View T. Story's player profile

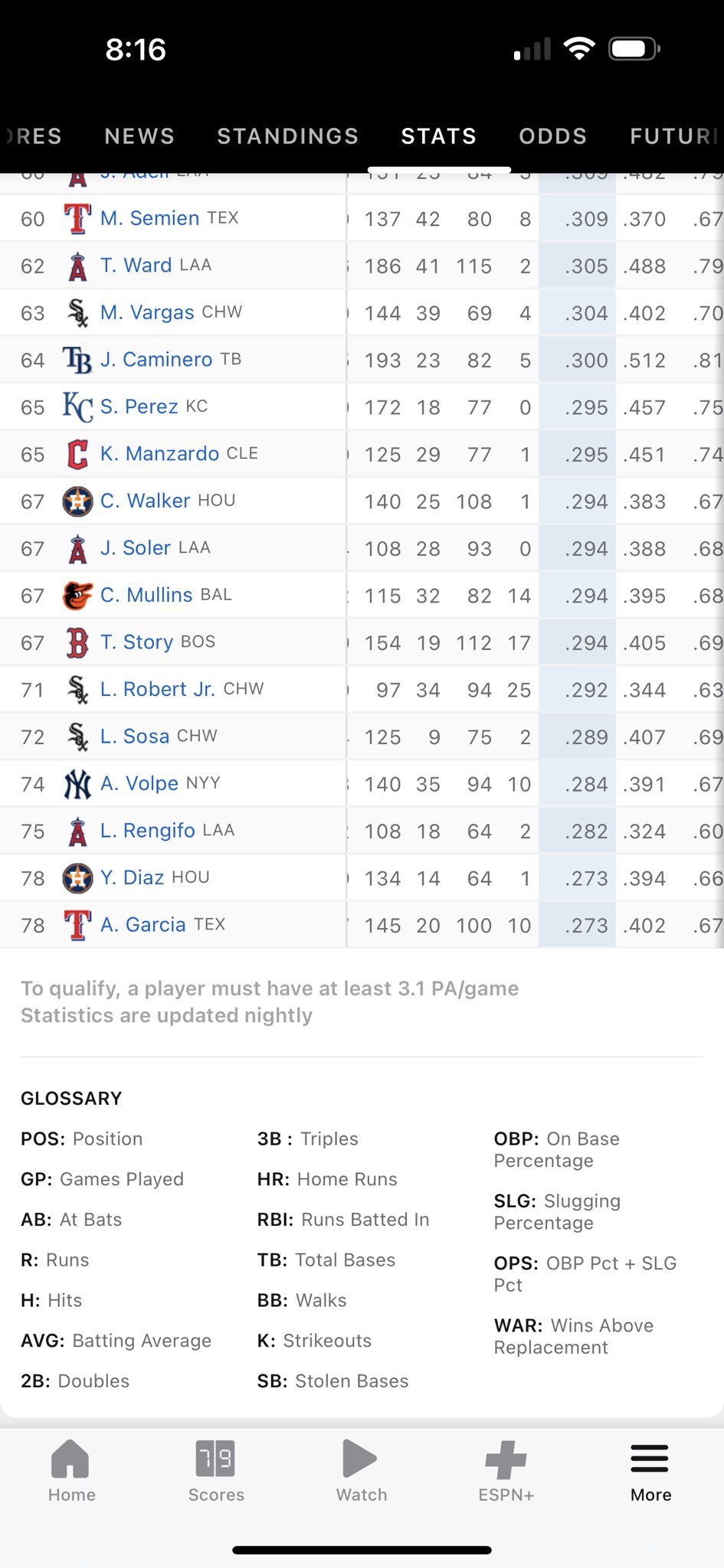(x=137, y=642)
